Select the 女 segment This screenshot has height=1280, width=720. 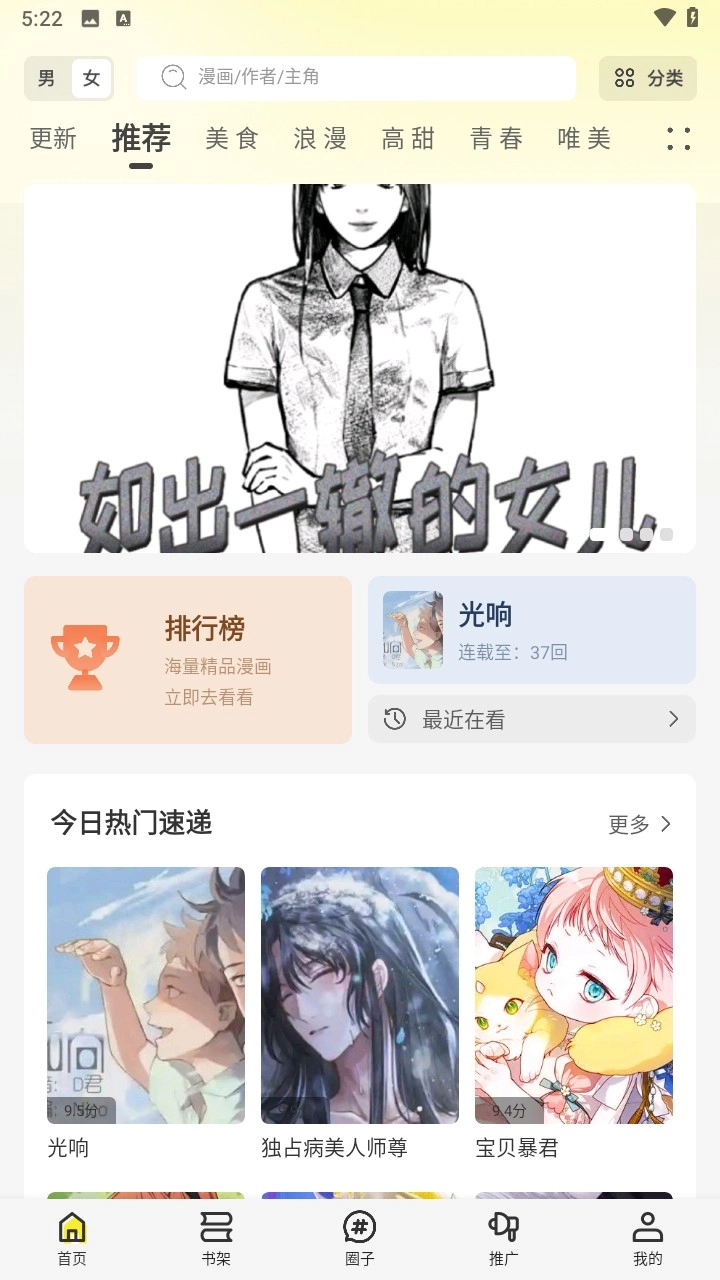(91, 78)
